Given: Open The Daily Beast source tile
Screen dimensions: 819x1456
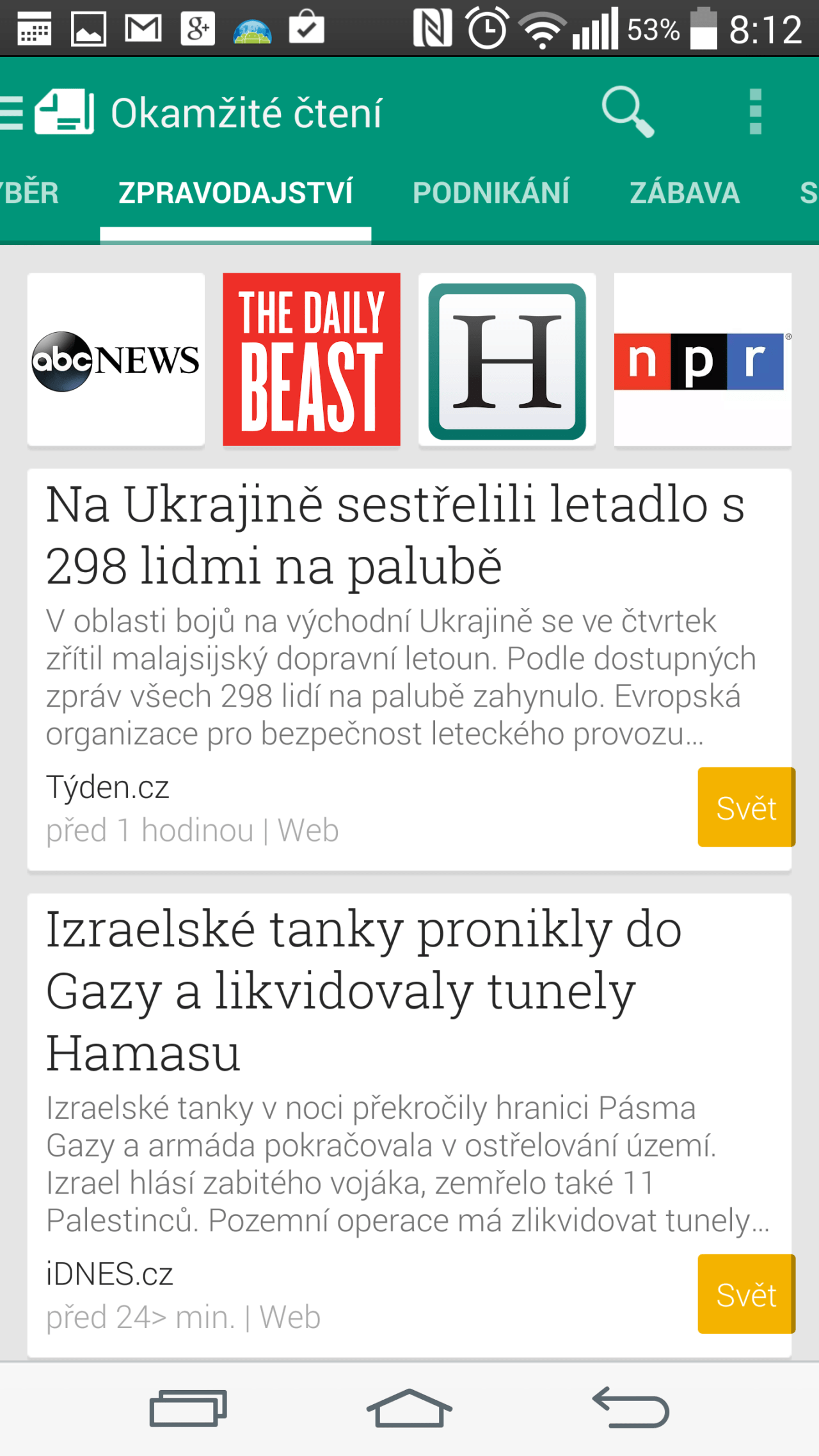Looking at the screenshot, I should click(312, 360).
